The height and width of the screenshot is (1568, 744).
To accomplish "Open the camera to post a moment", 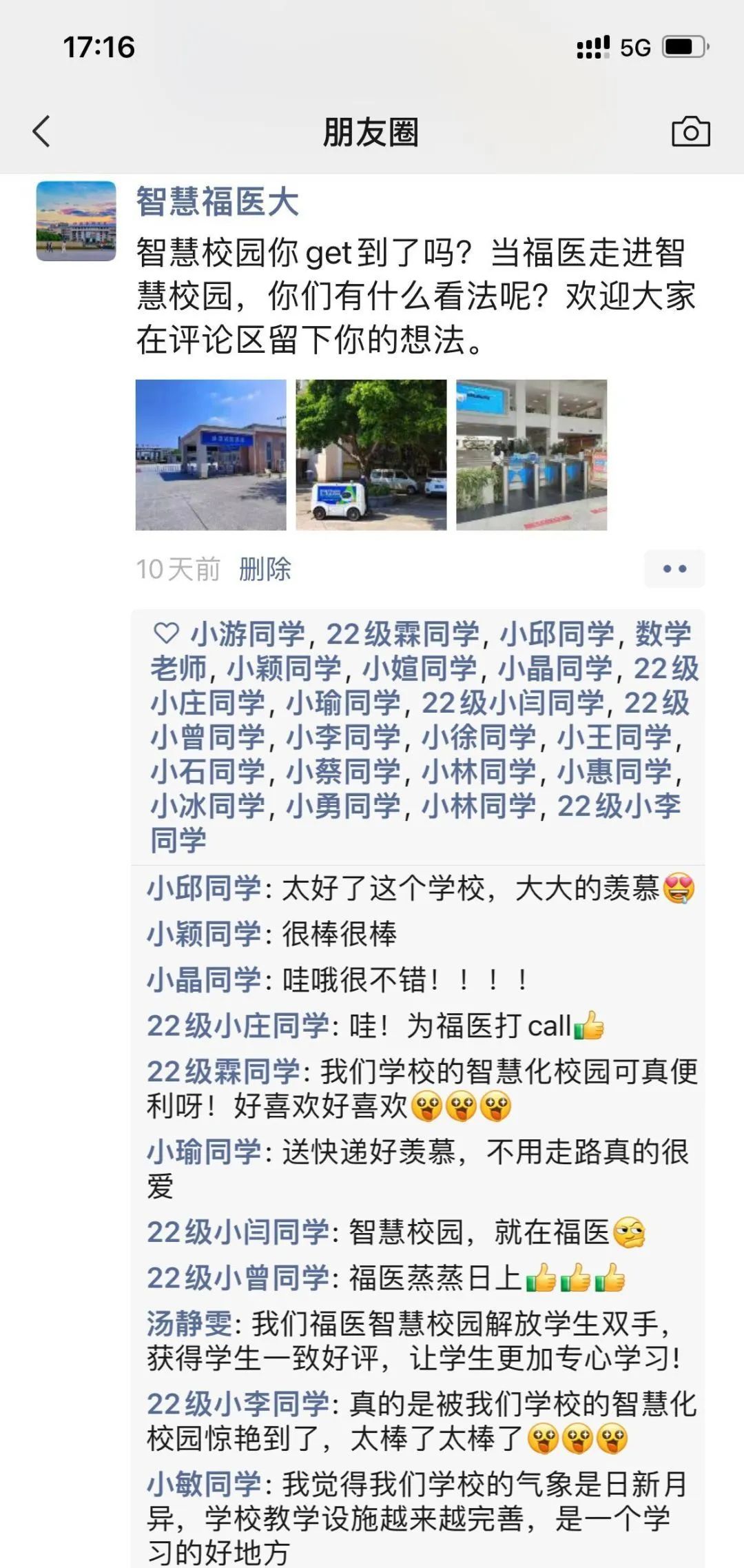I will [690, 131].
